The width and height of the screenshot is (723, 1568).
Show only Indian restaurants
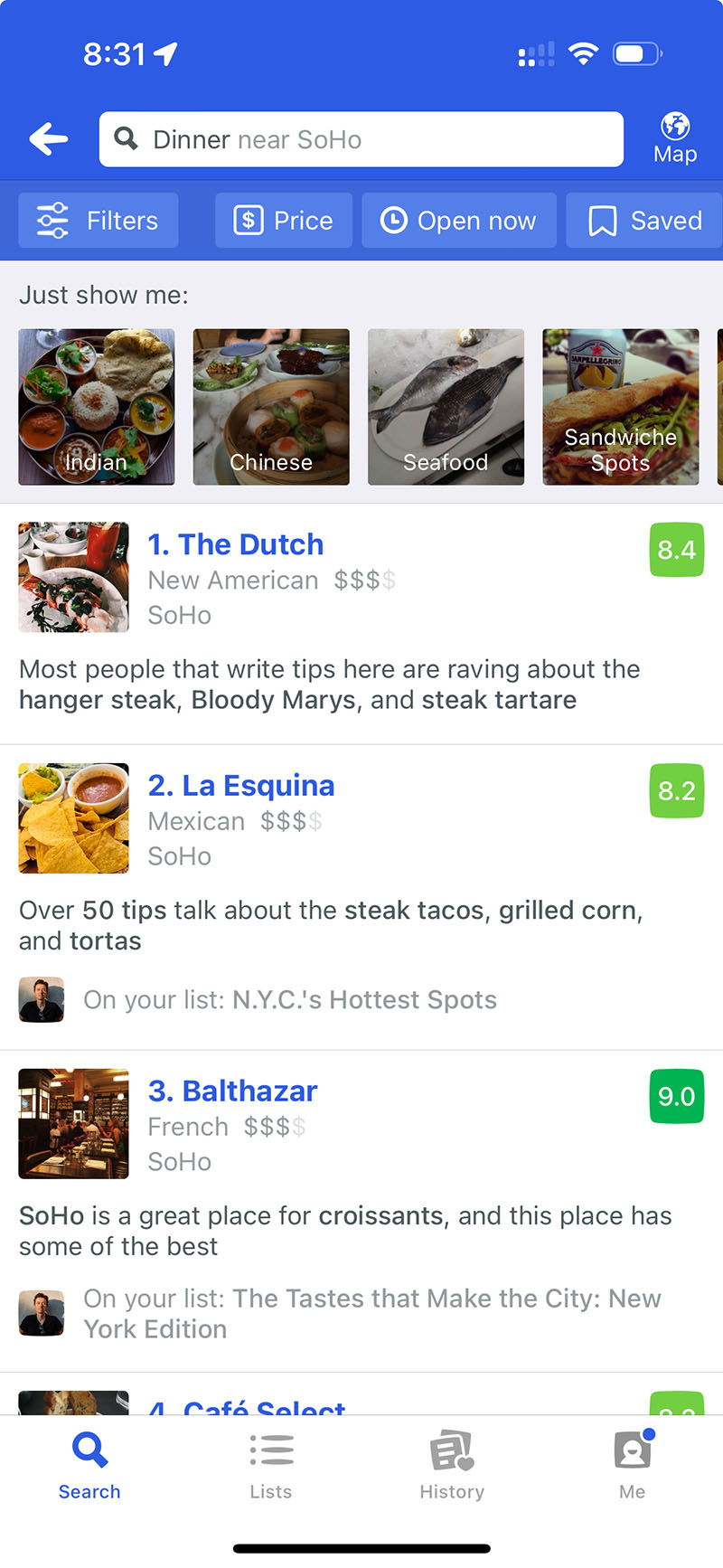[x=97, y=407]
